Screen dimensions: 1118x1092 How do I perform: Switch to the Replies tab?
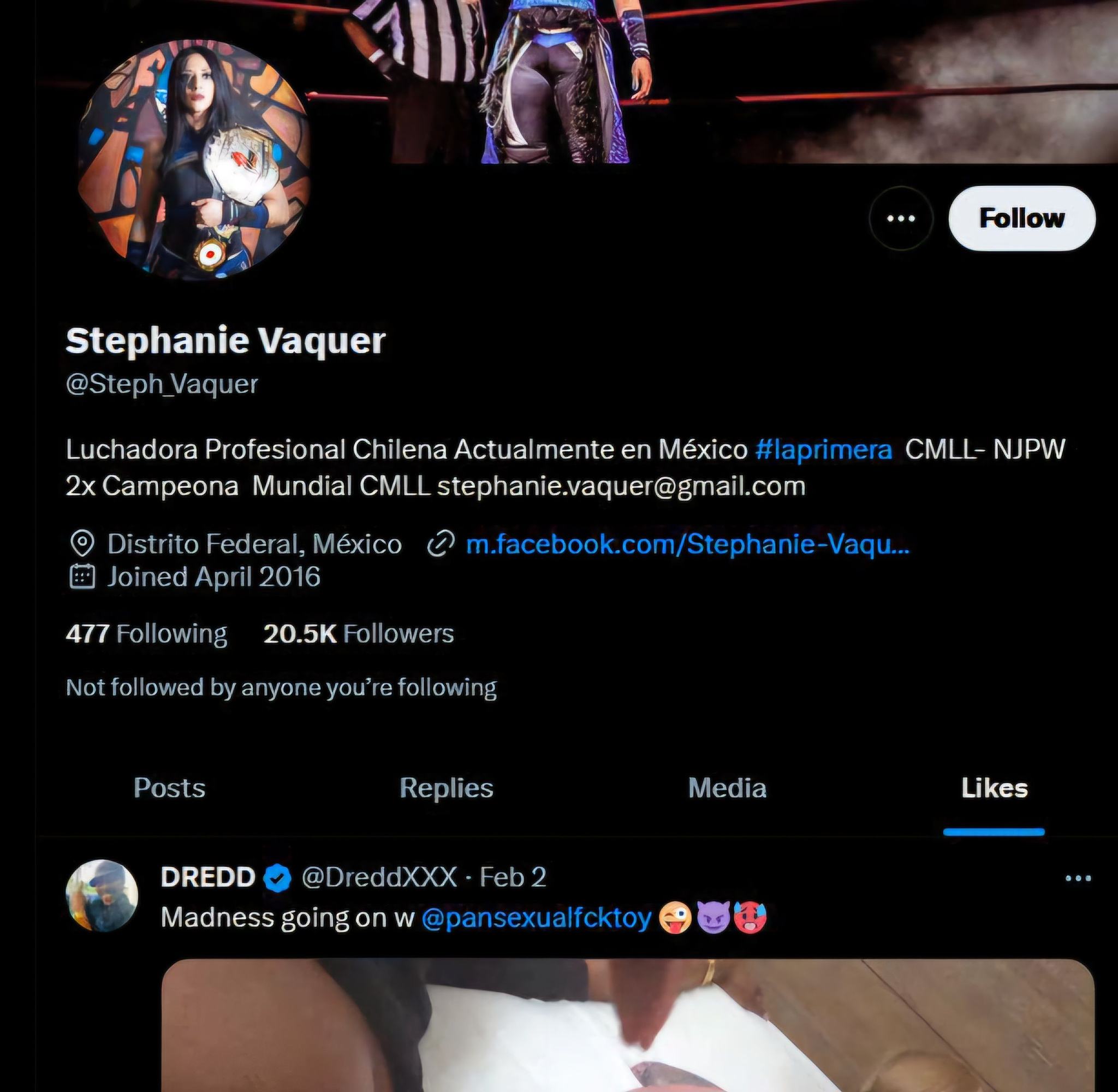coord(446,788)
